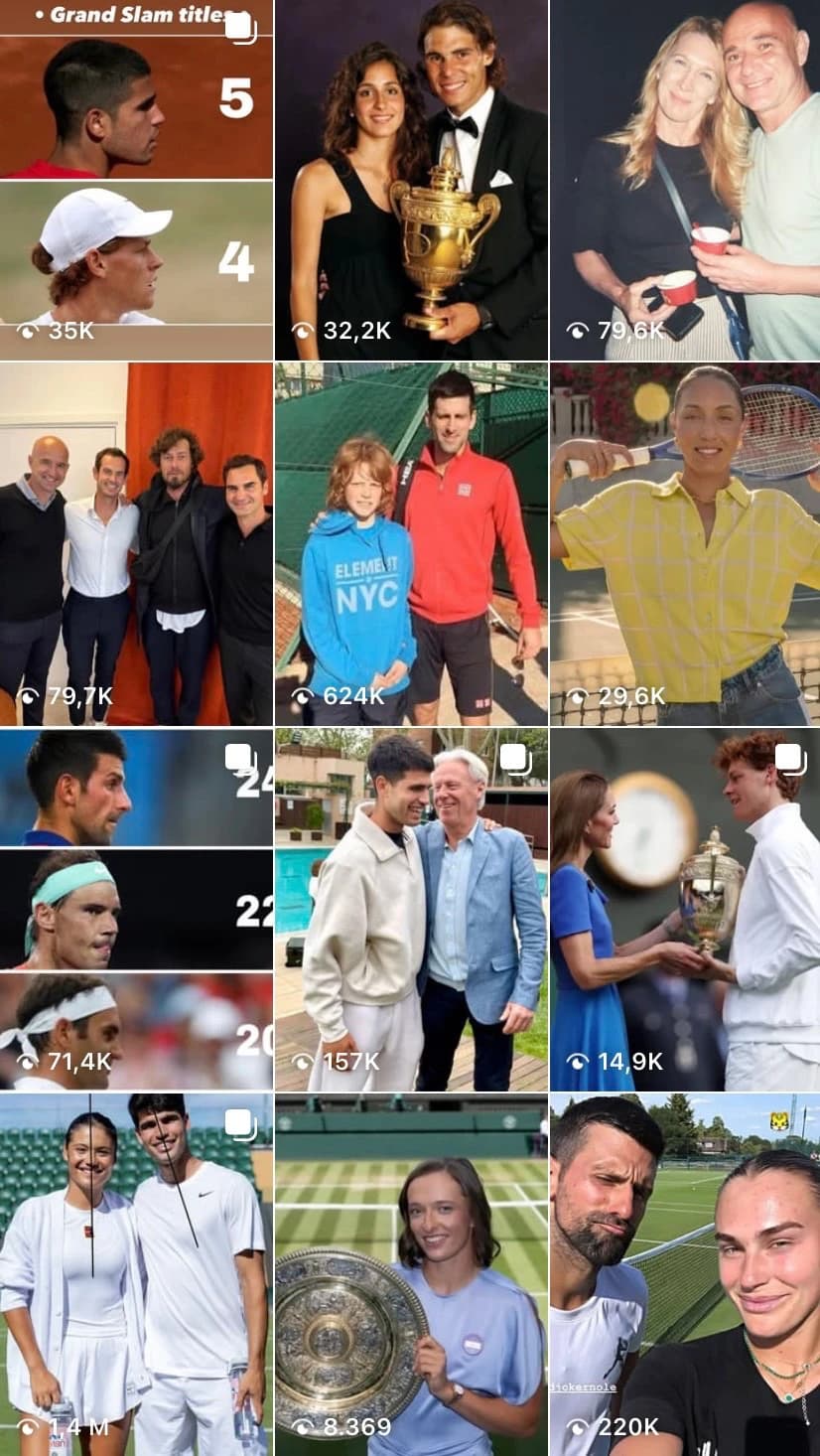The width and height of the screenshot is (820, 1456).
Task: View the red cups post with 79,6K views
Action: (685, 179)
